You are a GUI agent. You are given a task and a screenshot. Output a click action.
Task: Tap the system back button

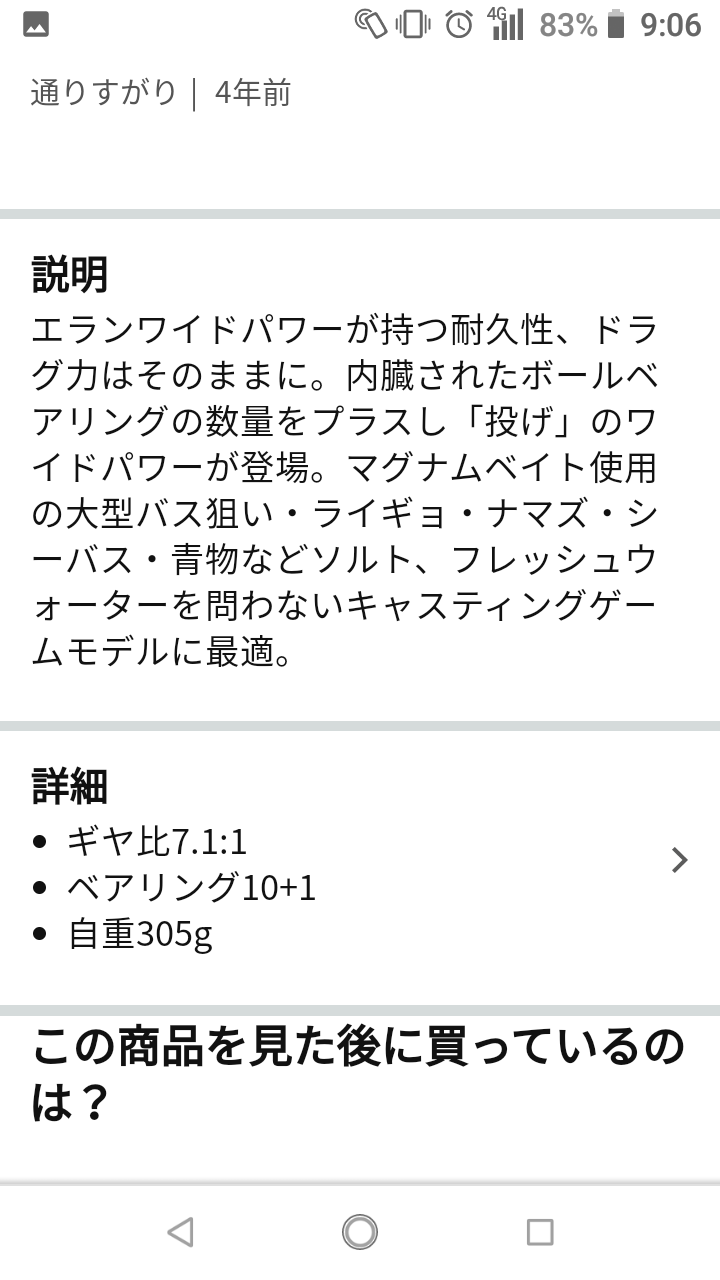pos(180,1232)
